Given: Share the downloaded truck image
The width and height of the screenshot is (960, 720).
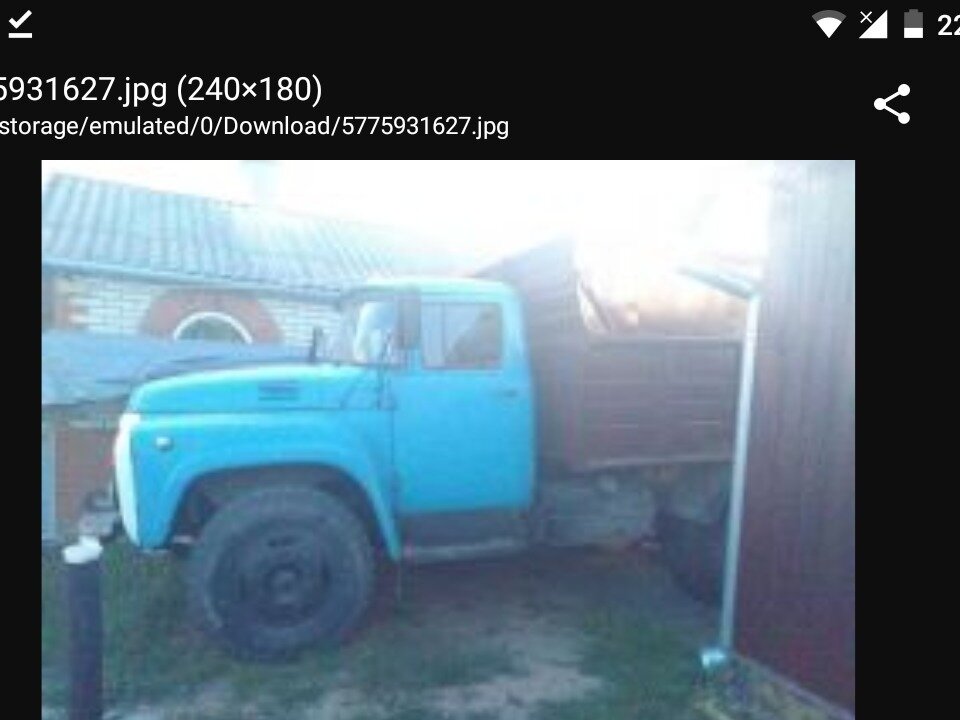Looking at the screenshot, I should click(891, 104).
